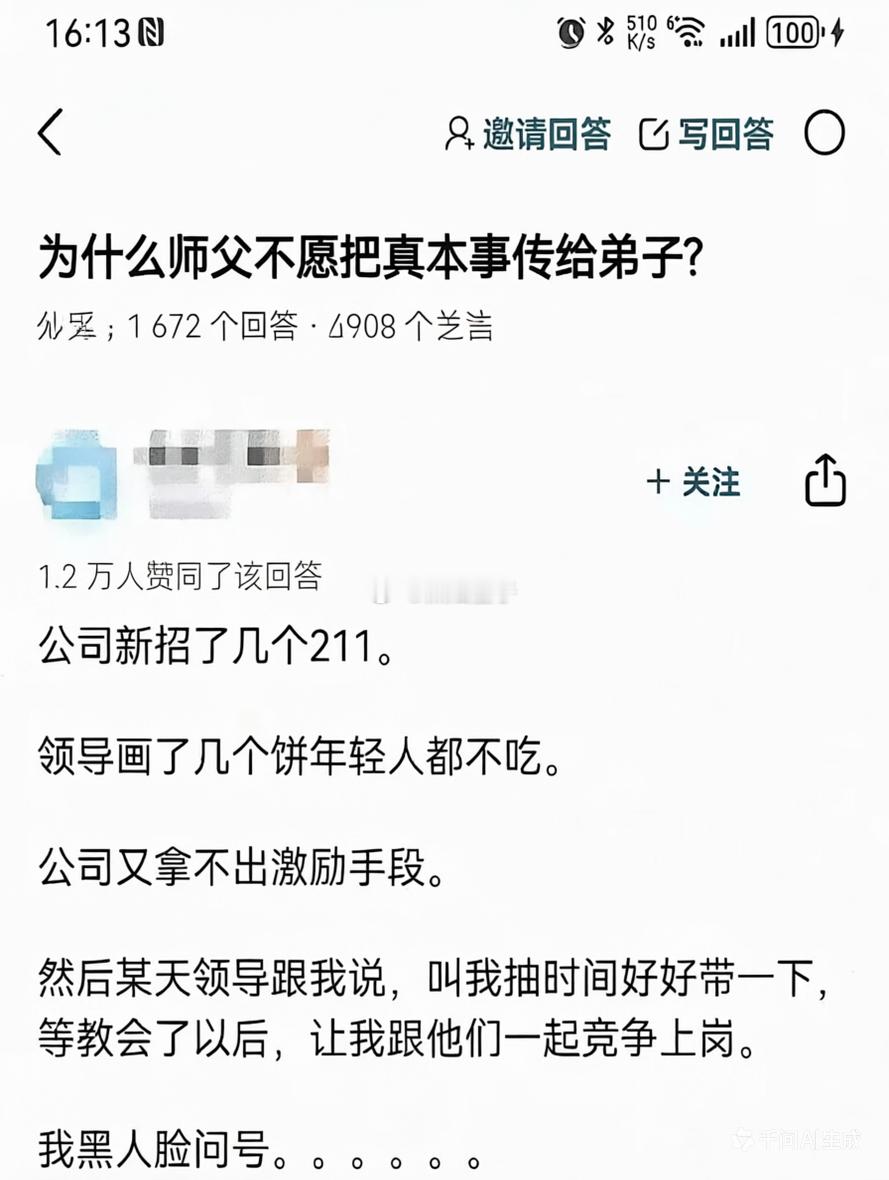Tap the back arrow to leave the question
This screenshot has width=889, height=1180.
(x=48, y=132)
